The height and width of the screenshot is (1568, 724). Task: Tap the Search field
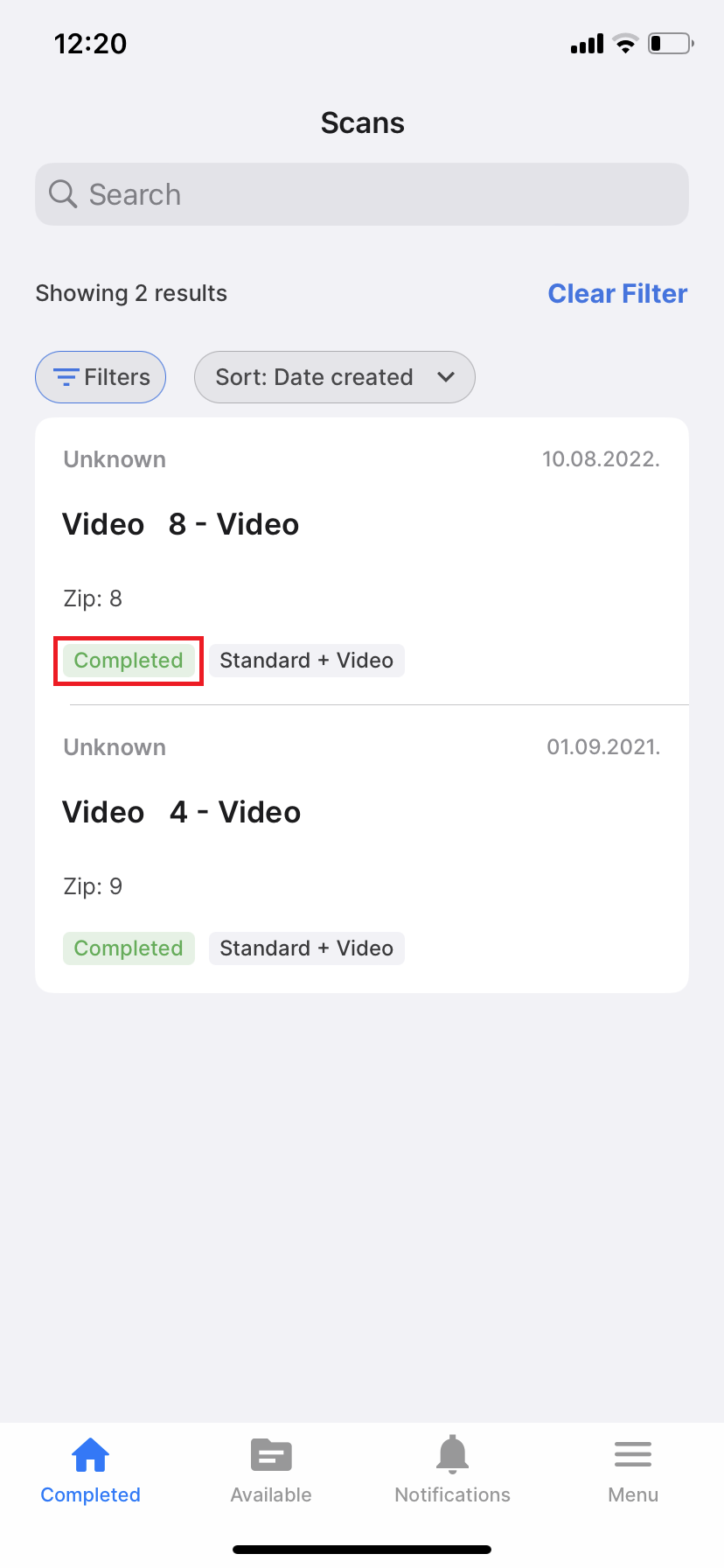pyautogui.click(x=362, y=194)
